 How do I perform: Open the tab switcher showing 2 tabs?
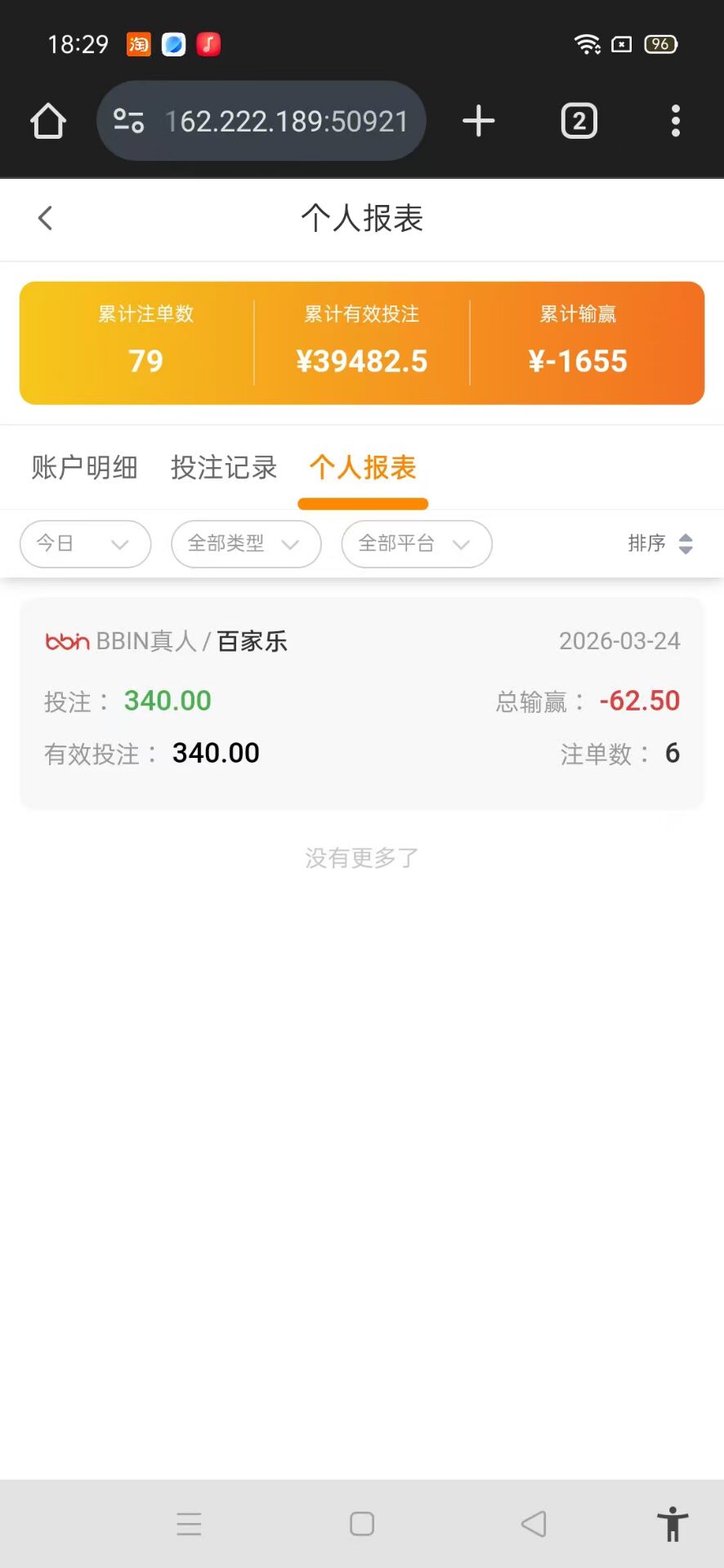tap(579, 122)
